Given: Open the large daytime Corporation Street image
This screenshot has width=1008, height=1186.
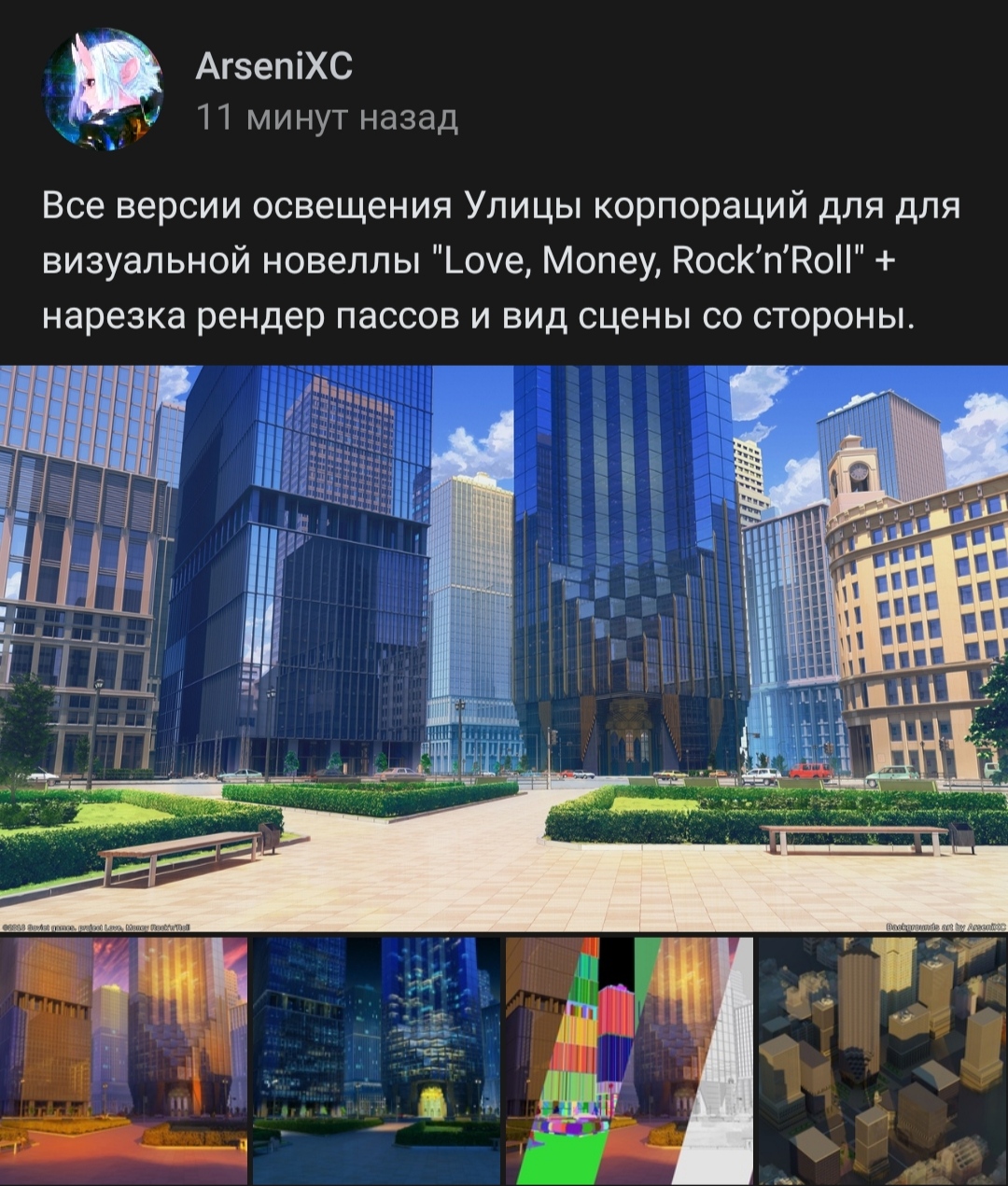Looking at the screenshot, I should (x=504, y=648).
